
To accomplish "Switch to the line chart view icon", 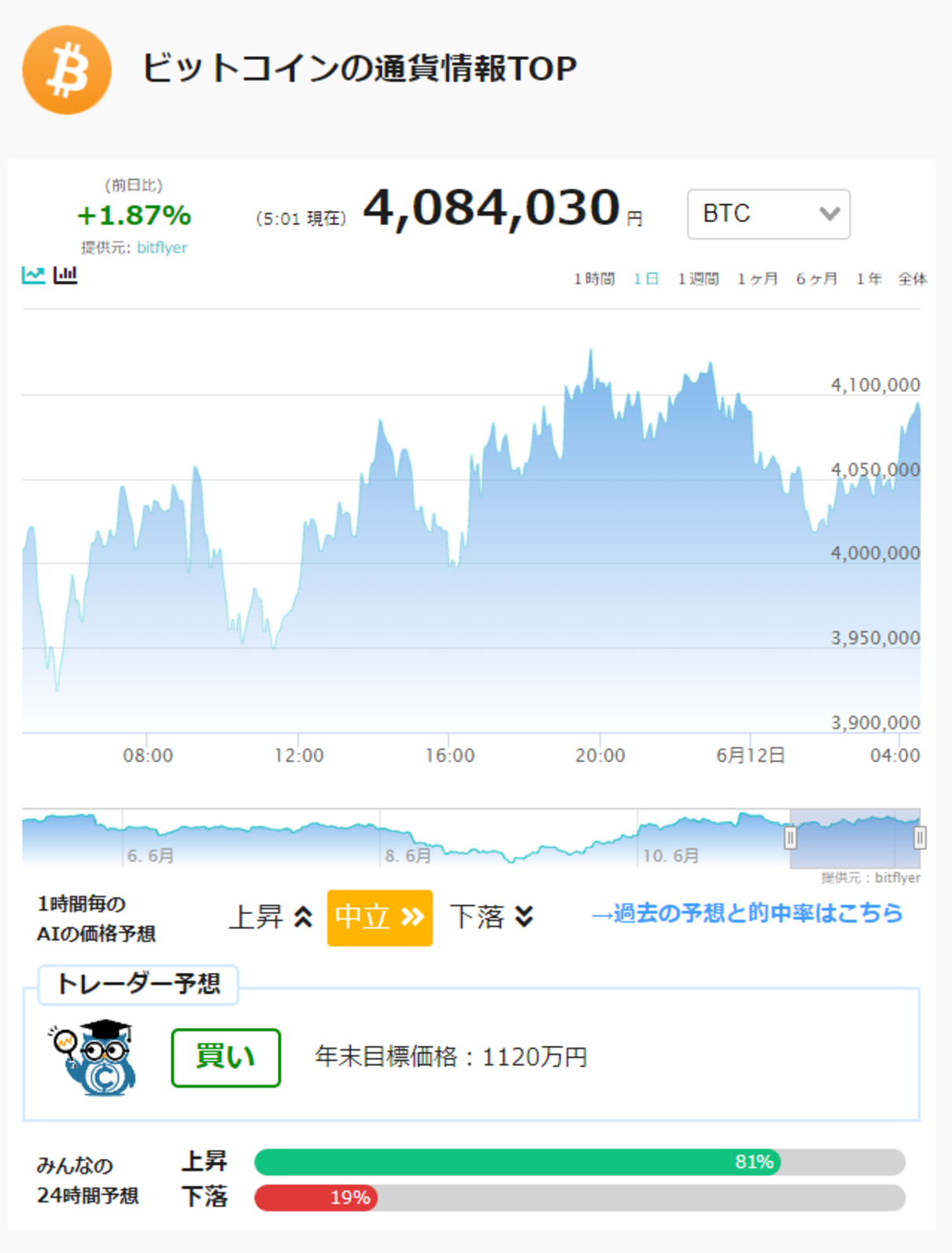I will [33, 275].
